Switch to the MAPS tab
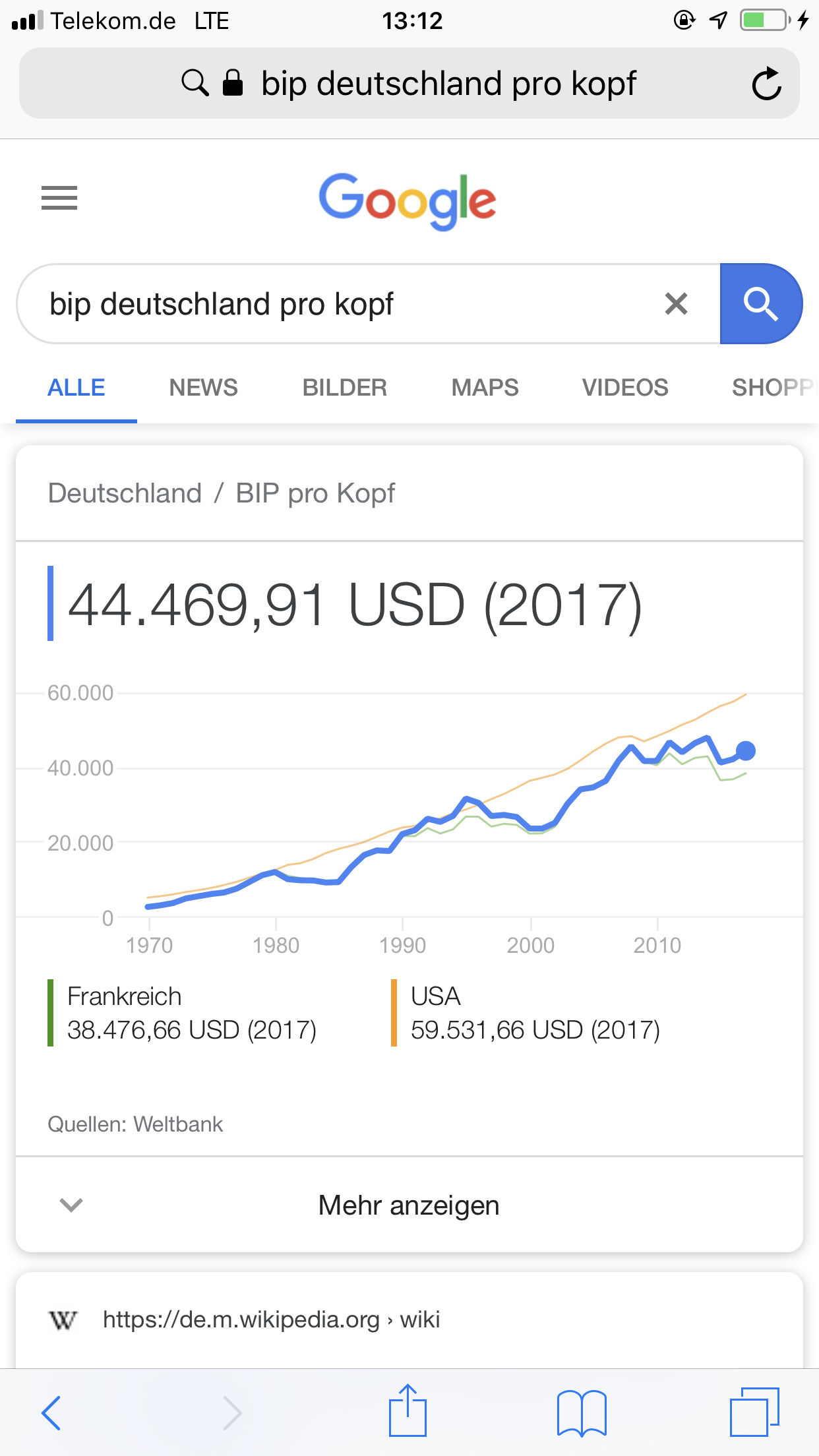The height and width of the screenshot is (1456, 819). pos(485,388)
